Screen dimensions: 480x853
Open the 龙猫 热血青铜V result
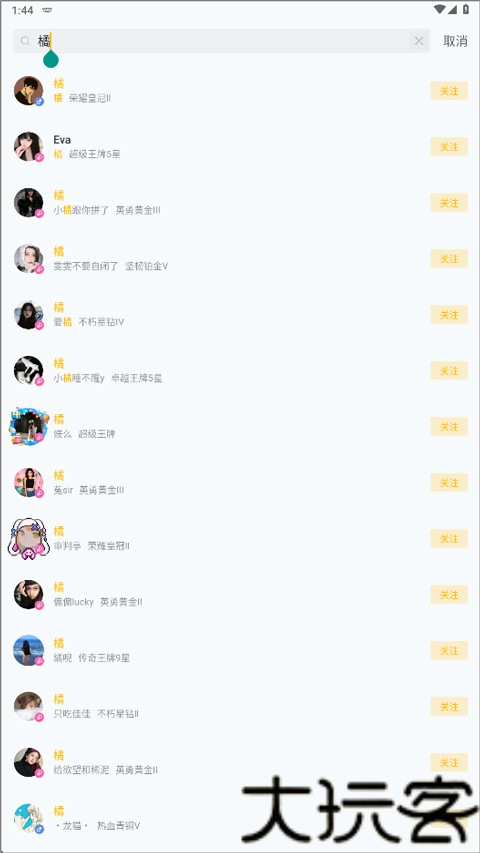[240, 818]
